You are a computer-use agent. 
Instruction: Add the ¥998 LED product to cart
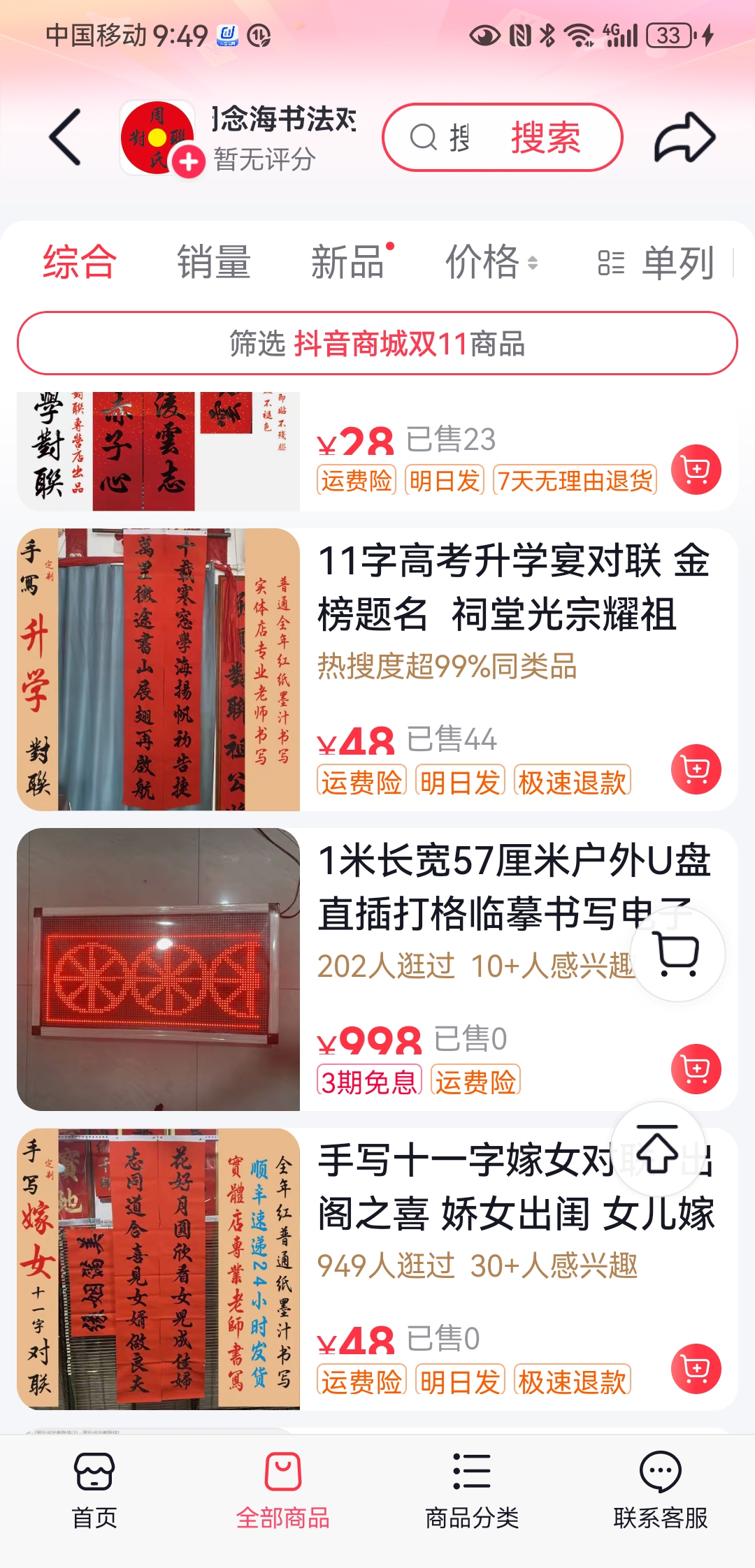pos(696,1068)
